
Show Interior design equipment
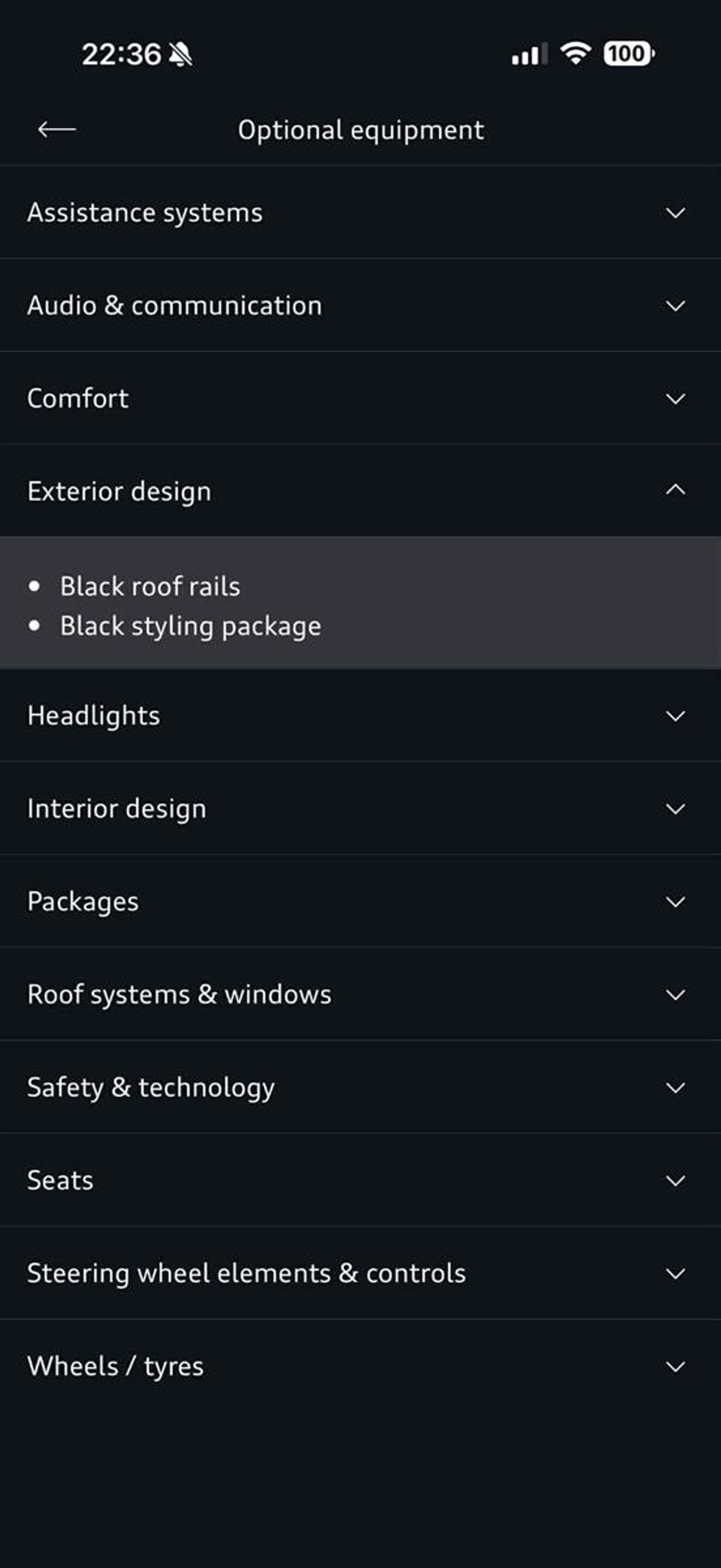[675, 809]
